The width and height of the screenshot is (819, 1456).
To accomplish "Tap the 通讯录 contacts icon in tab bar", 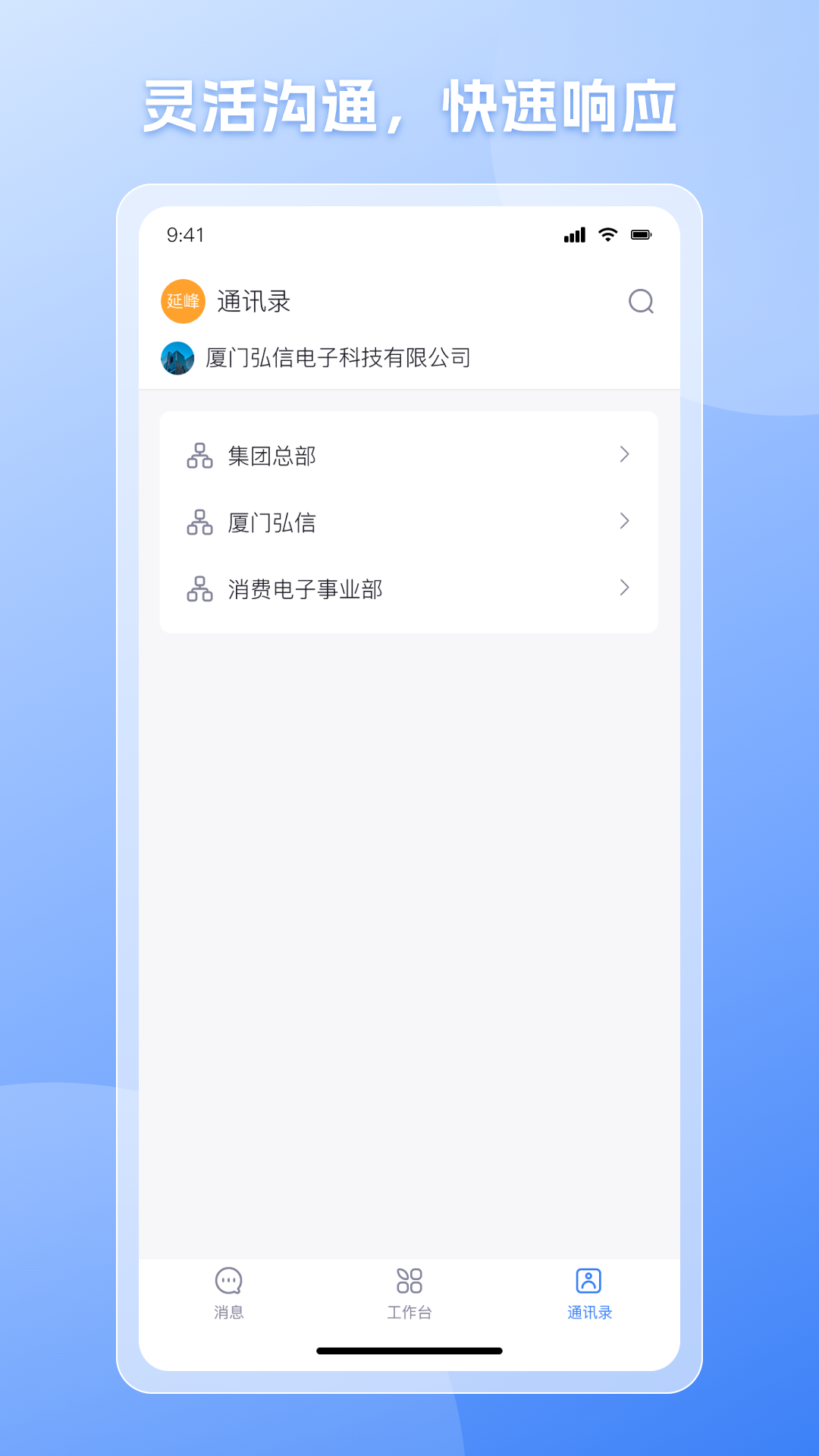I will (x=589, y=1280).
